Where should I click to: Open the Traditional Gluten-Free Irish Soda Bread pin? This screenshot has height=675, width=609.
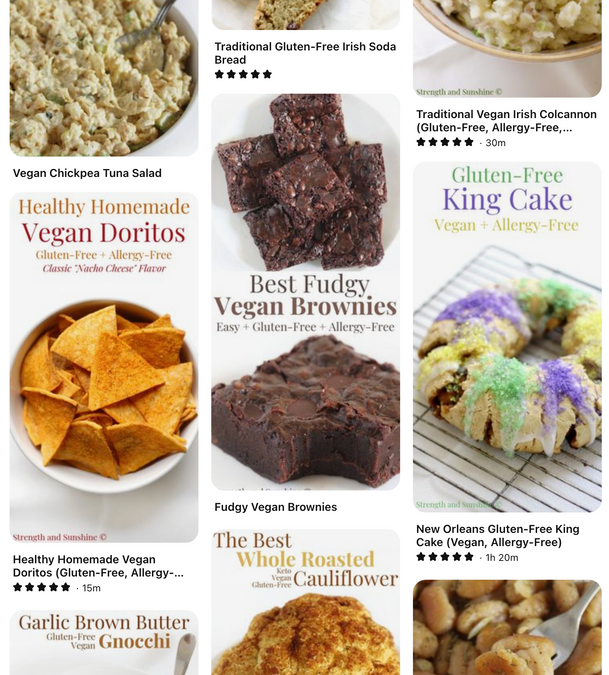pyautogui.click(x=305, y=14)
